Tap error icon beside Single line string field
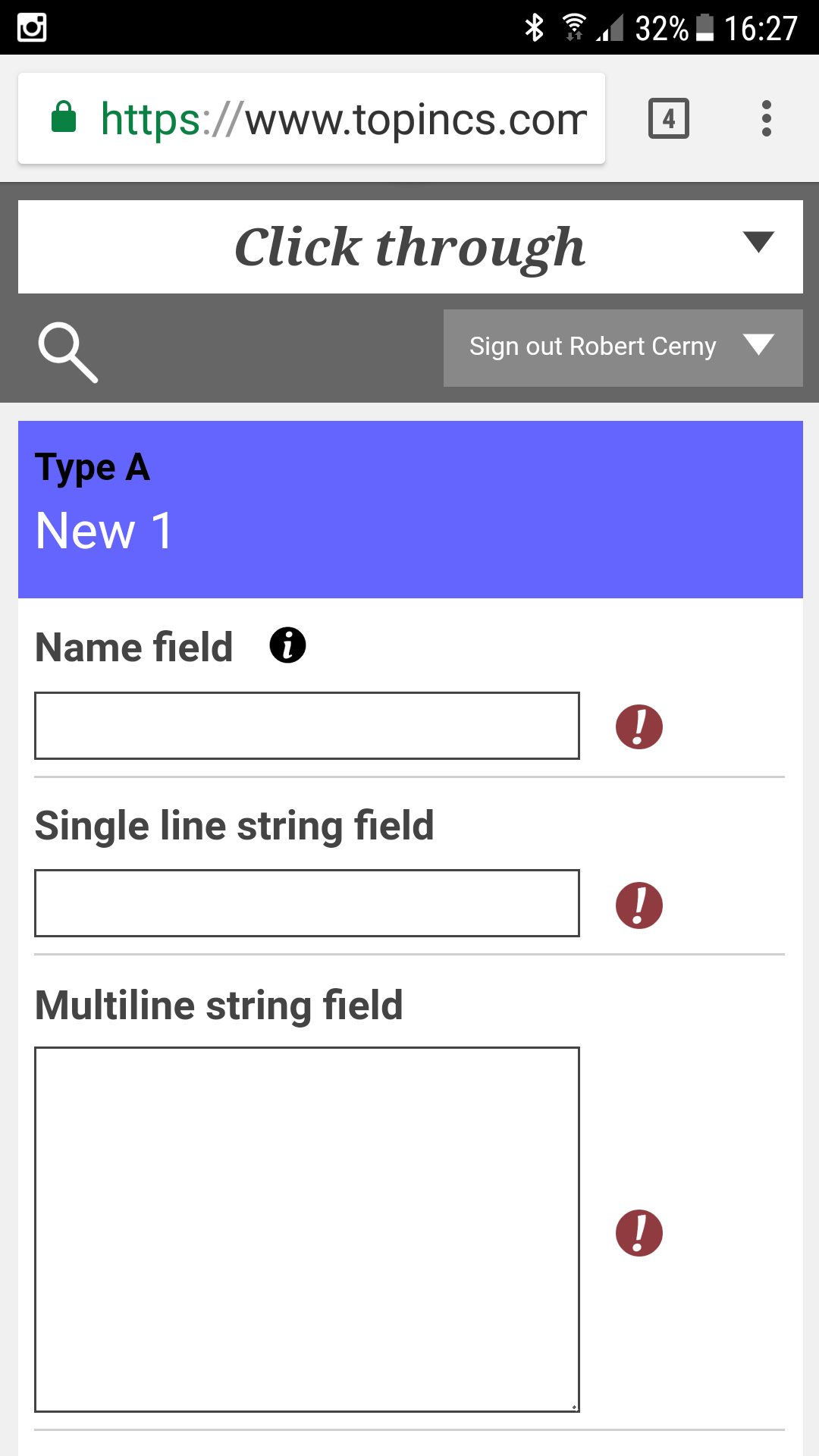The image size is (819, 1456). point(639,905)
